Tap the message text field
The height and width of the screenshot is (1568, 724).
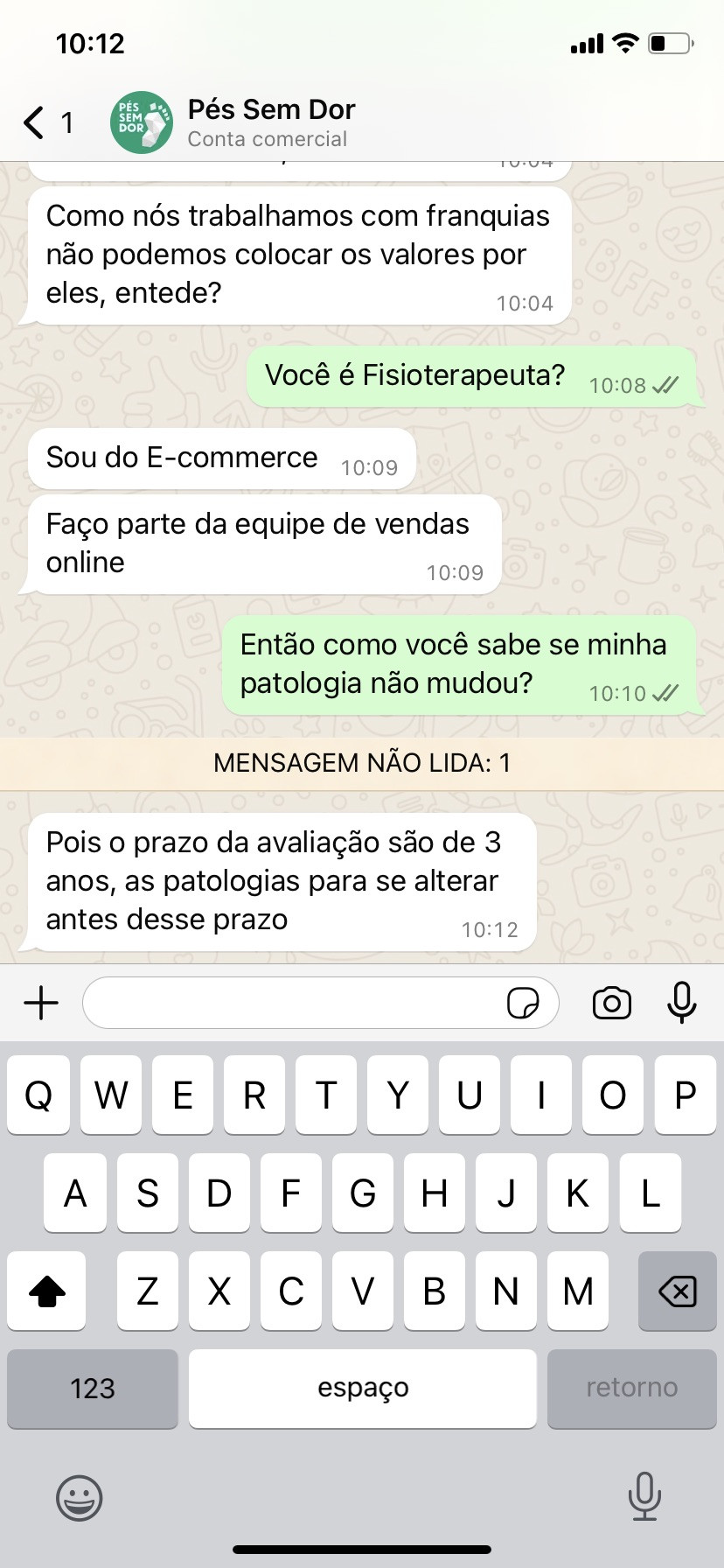pos(293,1003)
